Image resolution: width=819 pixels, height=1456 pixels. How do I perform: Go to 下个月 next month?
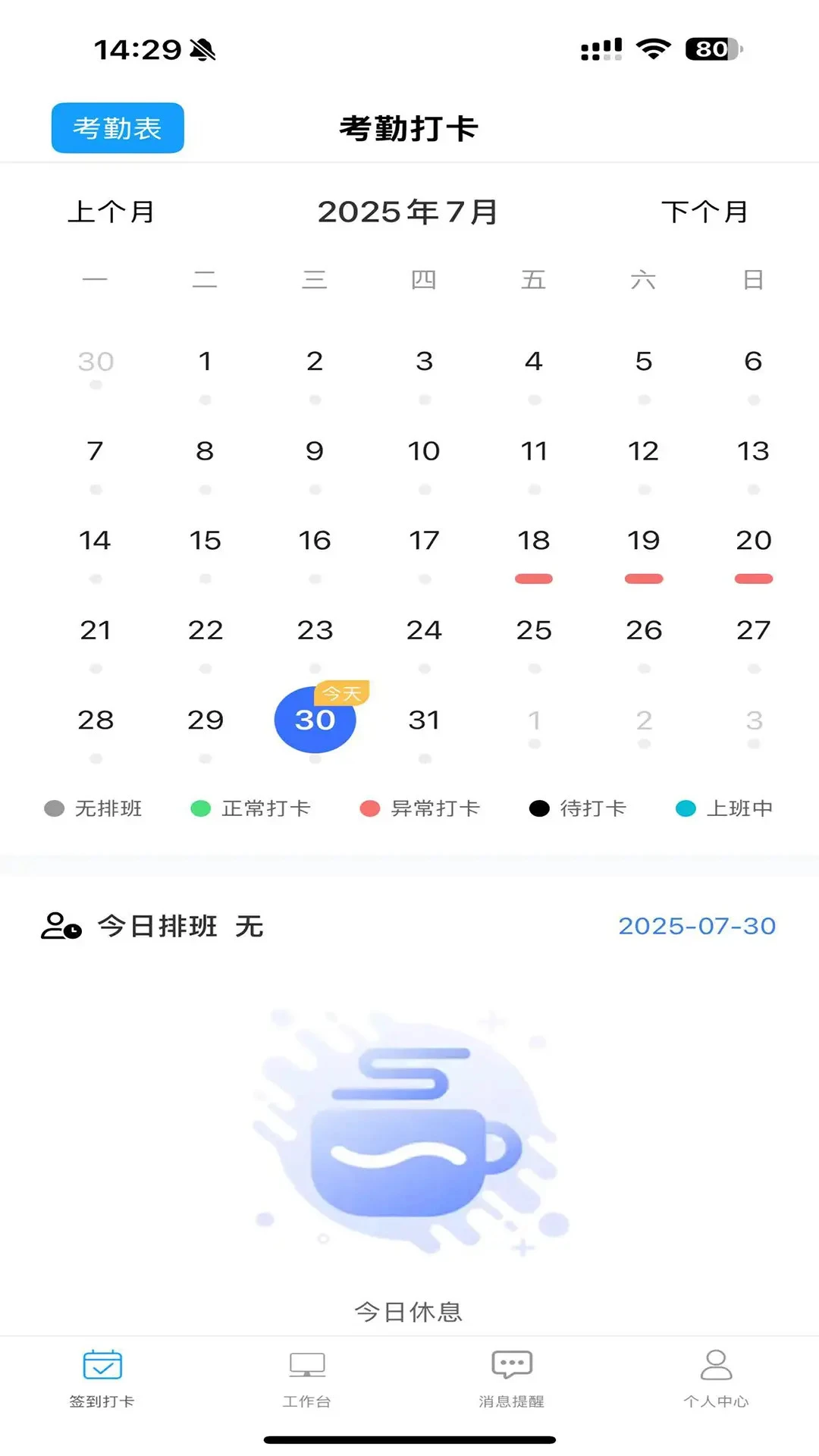point(704,212)
